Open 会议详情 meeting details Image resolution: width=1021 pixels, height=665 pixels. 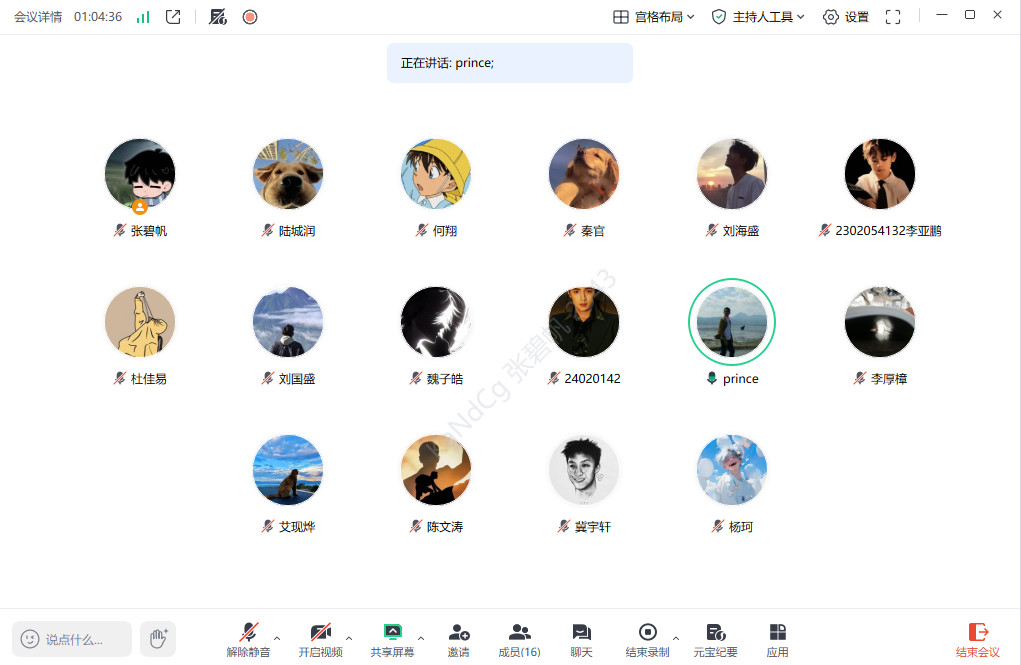coord(38,17)
